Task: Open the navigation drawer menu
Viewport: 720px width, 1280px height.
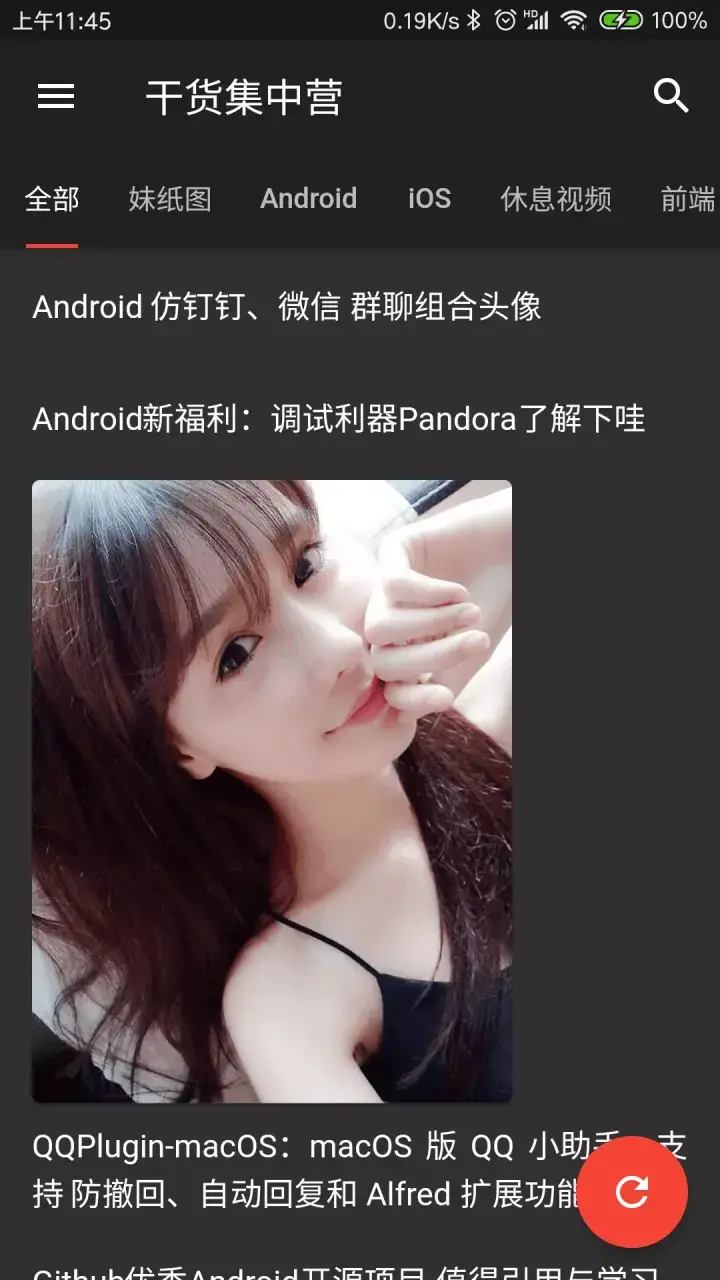Action: (x=55, y=96)
